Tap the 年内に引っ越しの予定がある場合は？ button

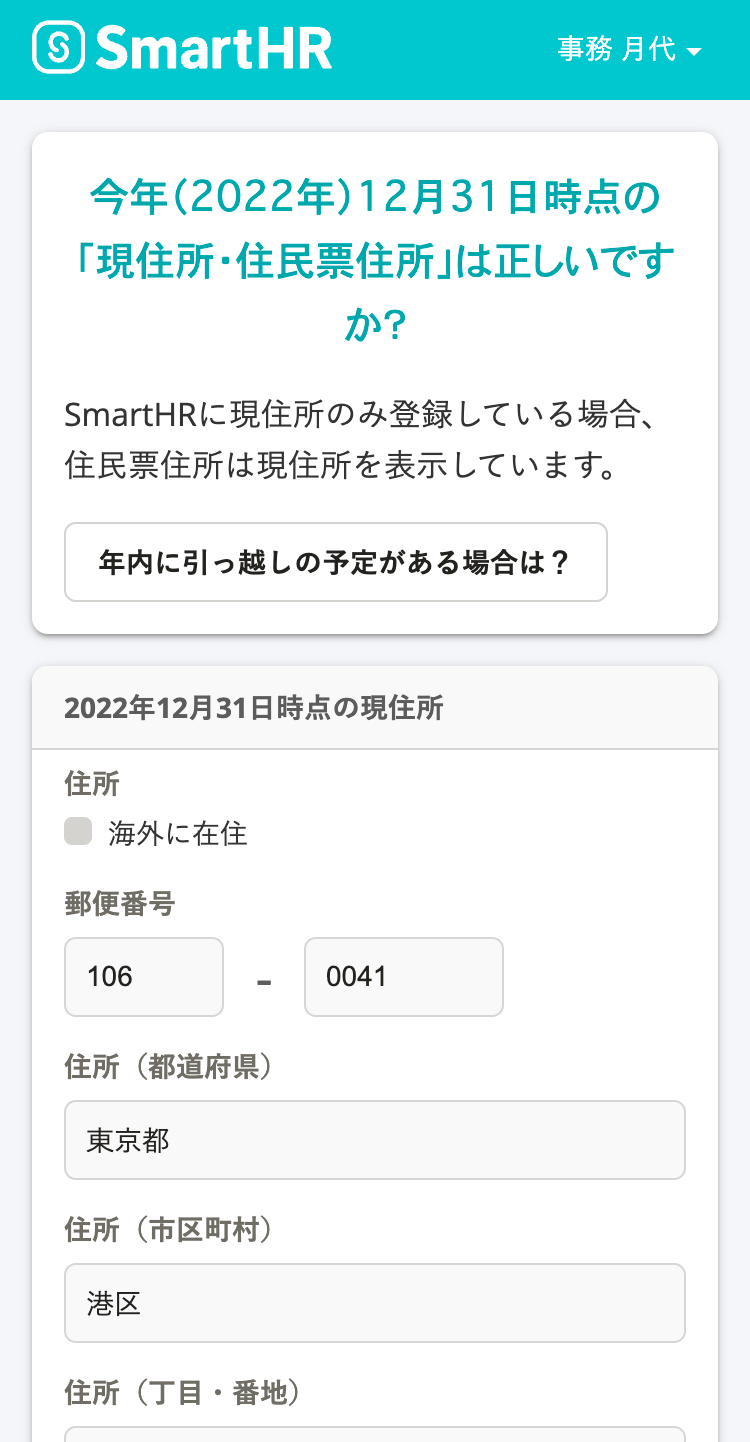click(x=335, y=562)
